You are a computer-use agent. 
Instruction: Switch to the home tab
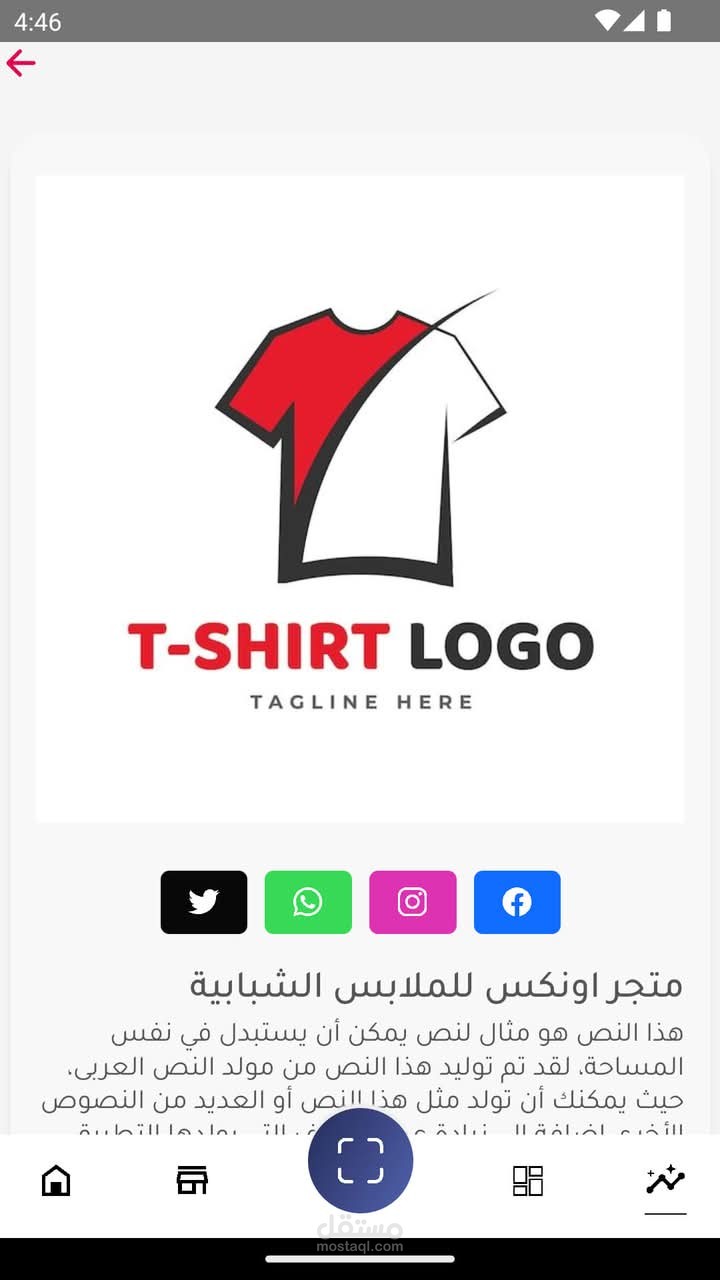coord(56,1181)
